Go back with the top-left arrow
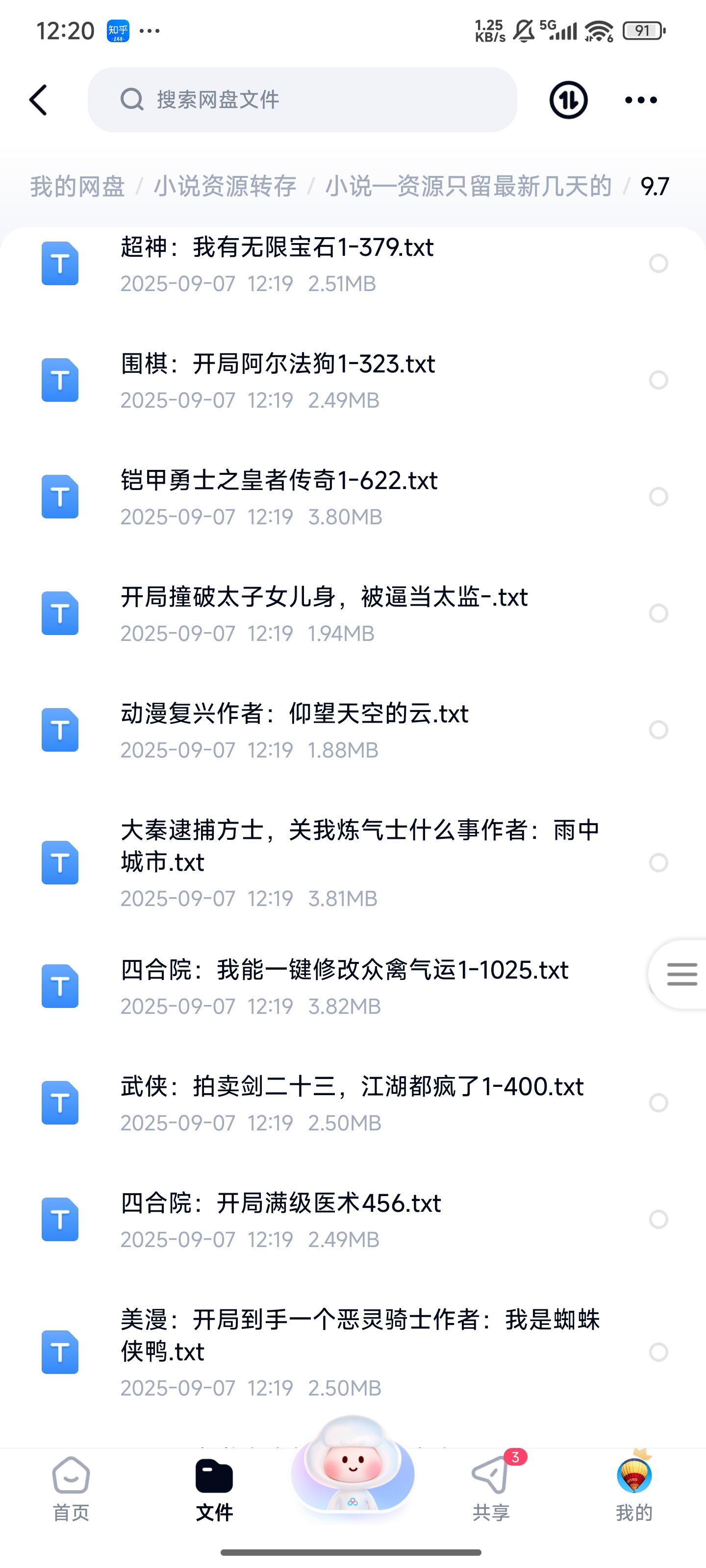The width and height of the screenshot is (706, 1568). pos(38,100)
